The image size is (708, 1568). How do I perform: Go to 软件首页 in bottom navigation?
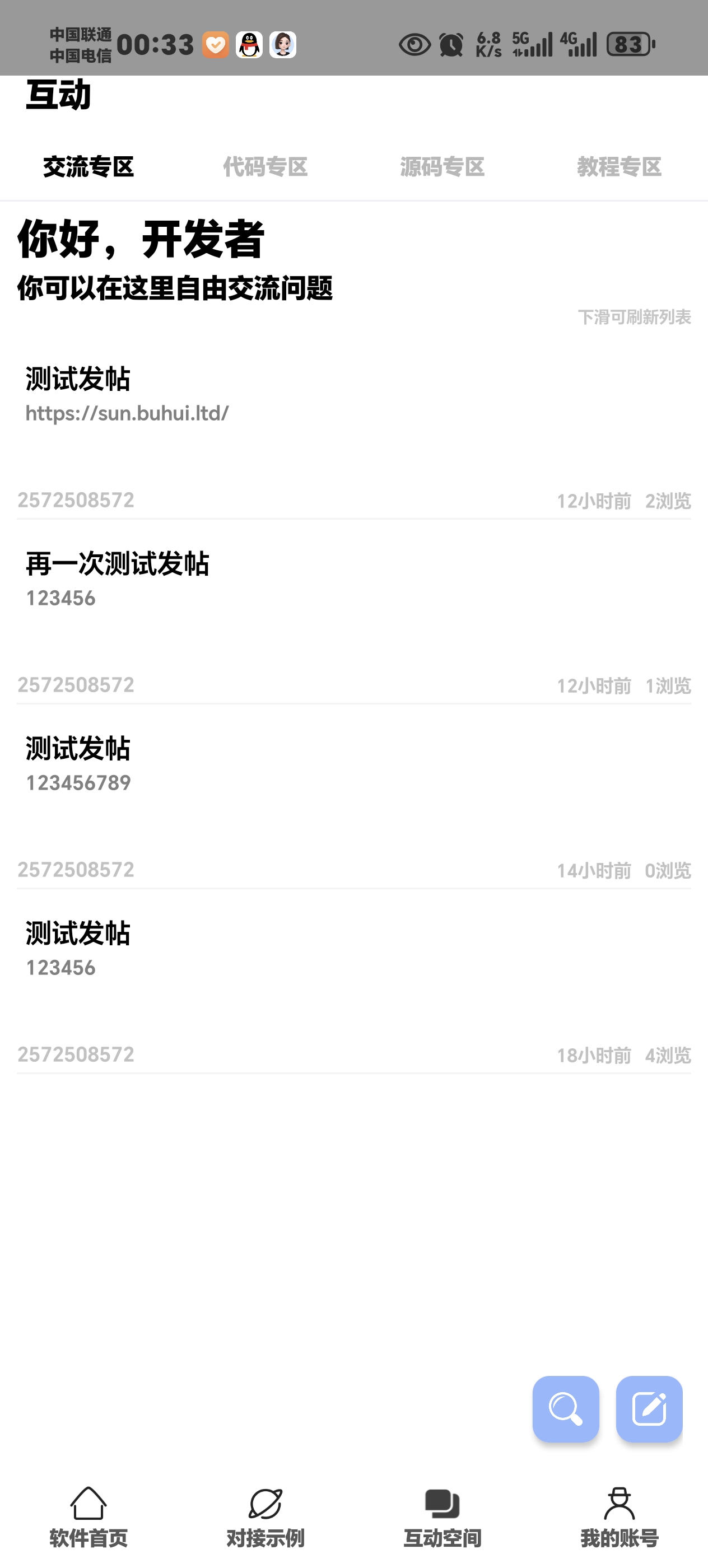tap(88, 1517)
